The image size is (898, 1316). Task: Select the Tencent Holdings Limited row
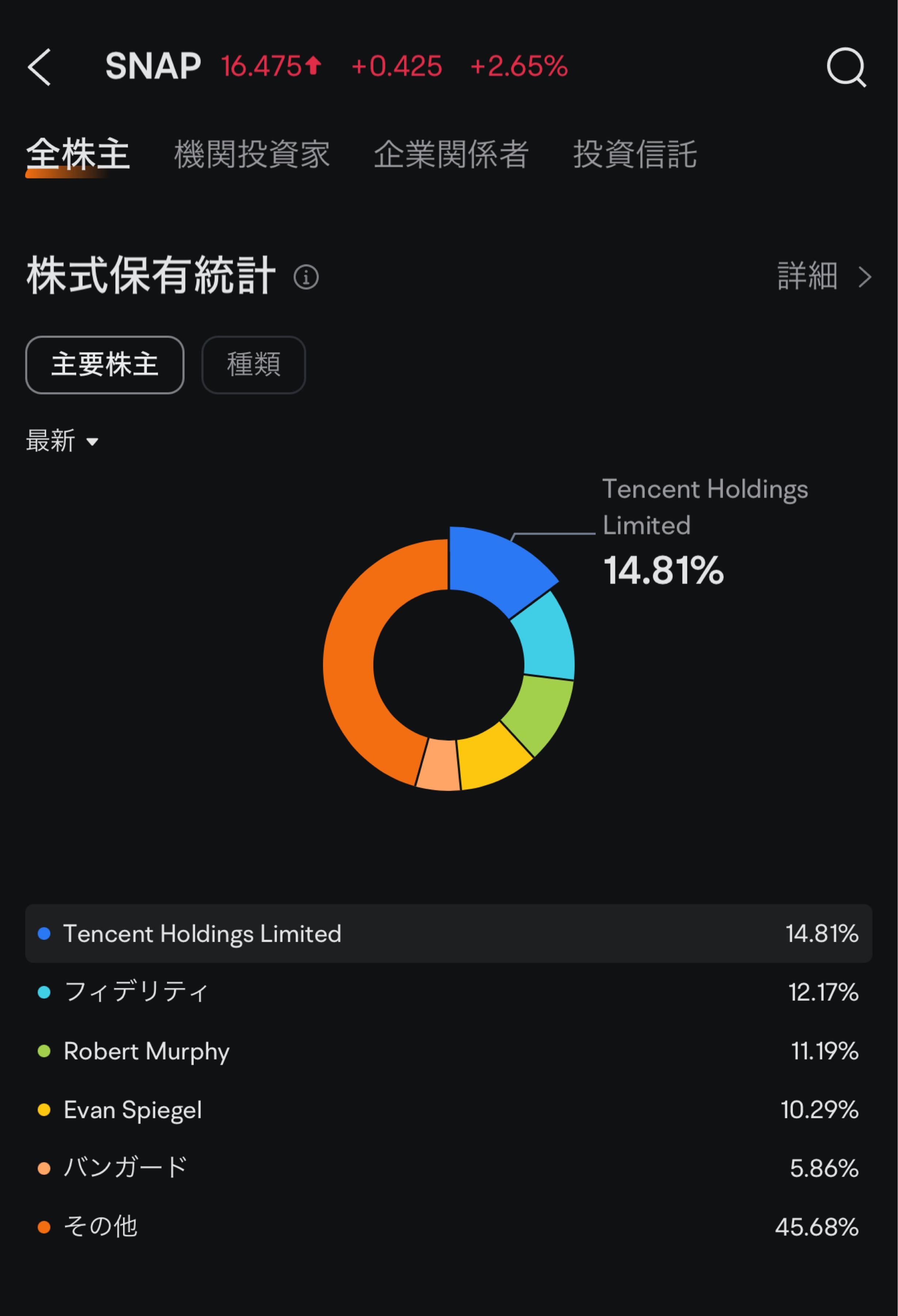pyautogui.click(x=448, y=934)
